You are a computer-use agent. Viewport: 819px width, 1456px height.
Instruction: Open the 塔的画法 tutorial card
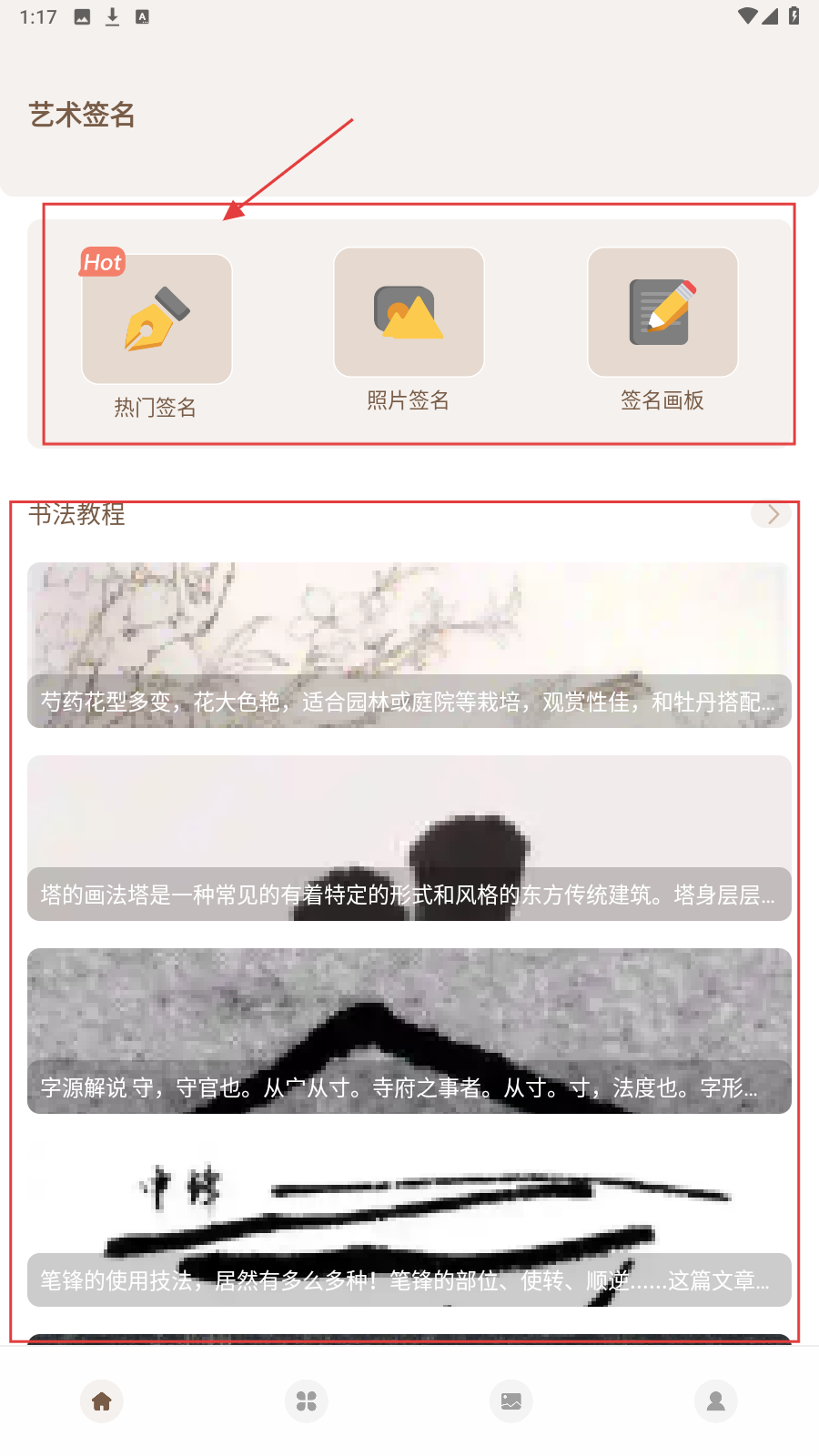click(409, 838)
